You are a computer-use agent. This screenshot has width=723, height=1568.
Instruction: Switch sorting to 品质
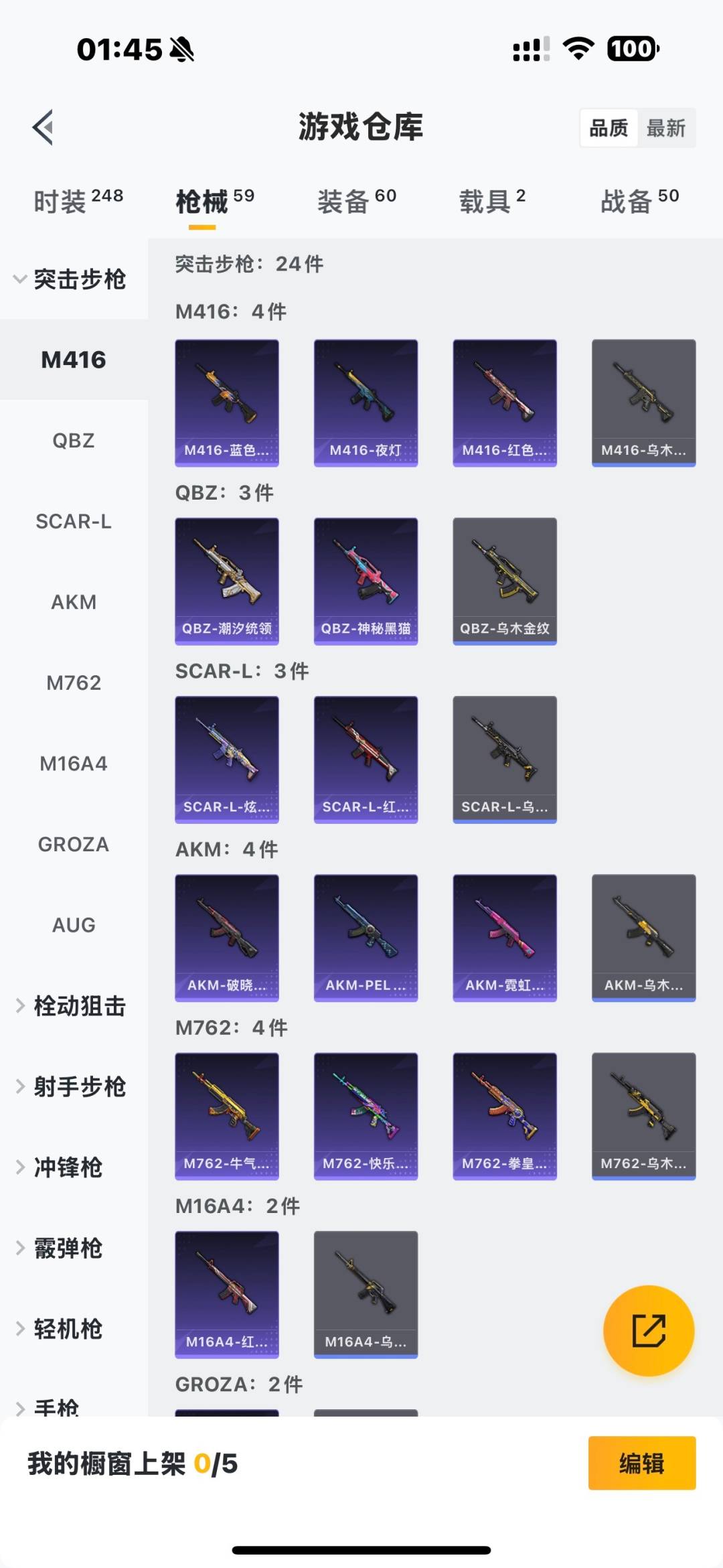[x=608, y=128]
